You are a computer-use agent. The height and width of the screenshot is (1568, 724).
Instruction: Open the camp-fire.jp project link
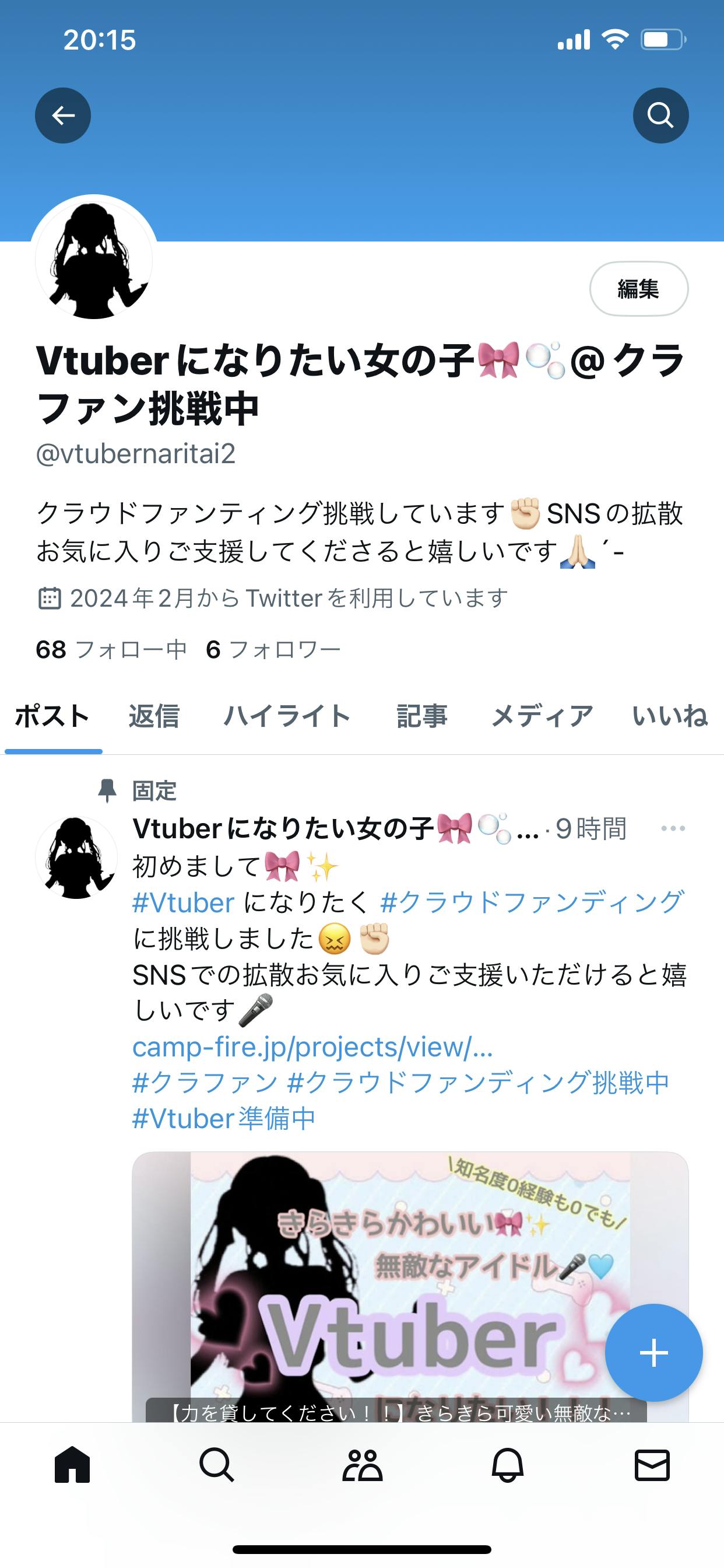pos(312,1047)
